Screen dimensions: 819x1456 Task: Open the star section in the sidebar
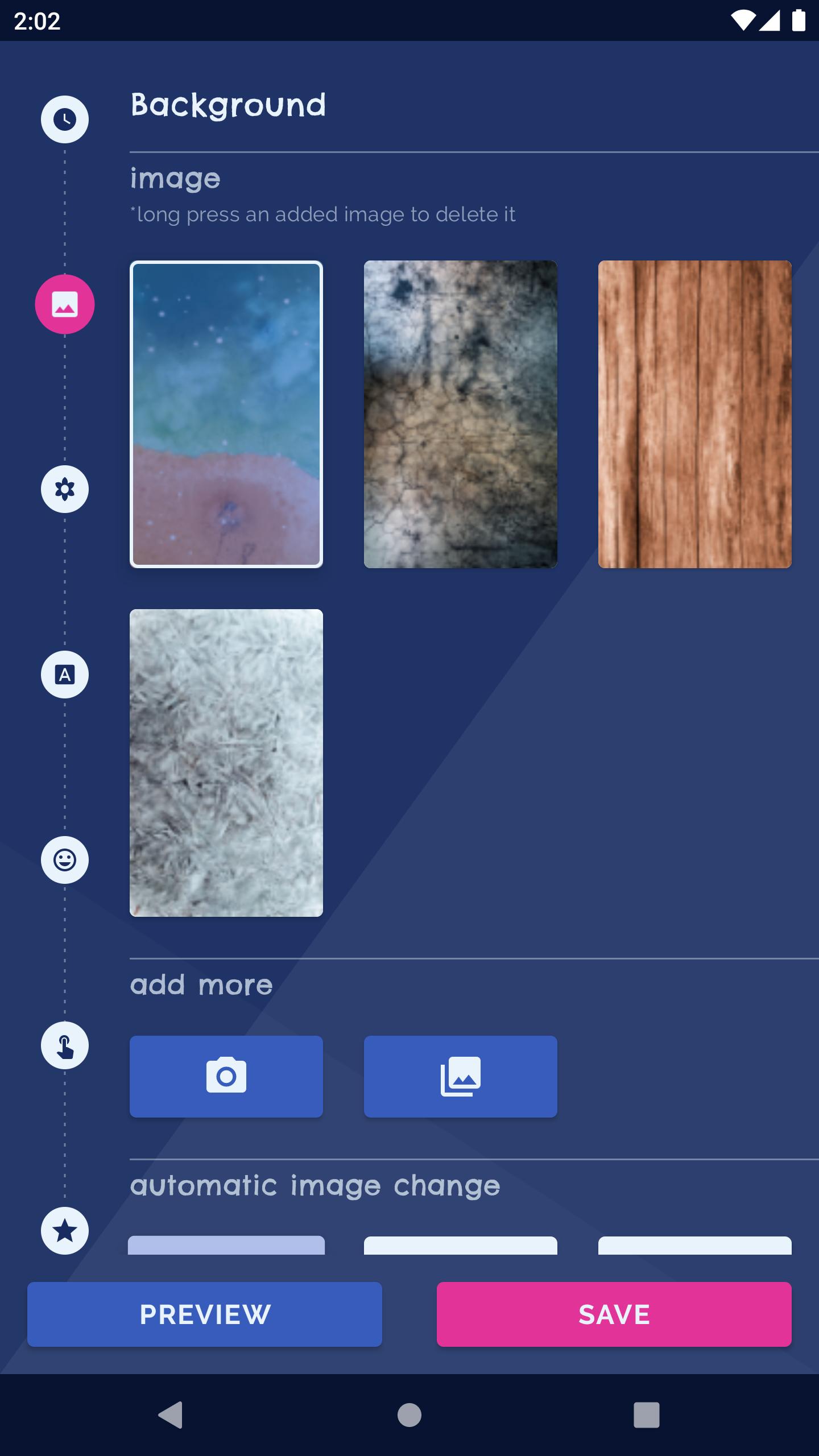65,1231
